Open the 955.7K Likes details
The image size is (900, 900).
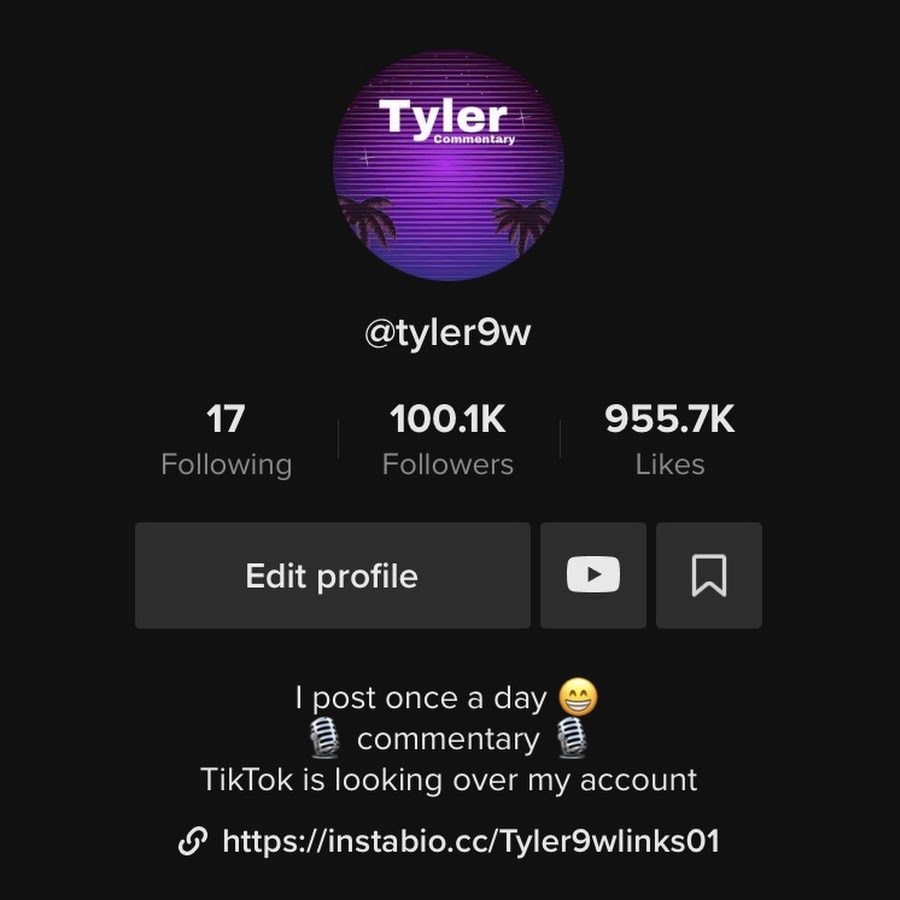coord(669,440)
